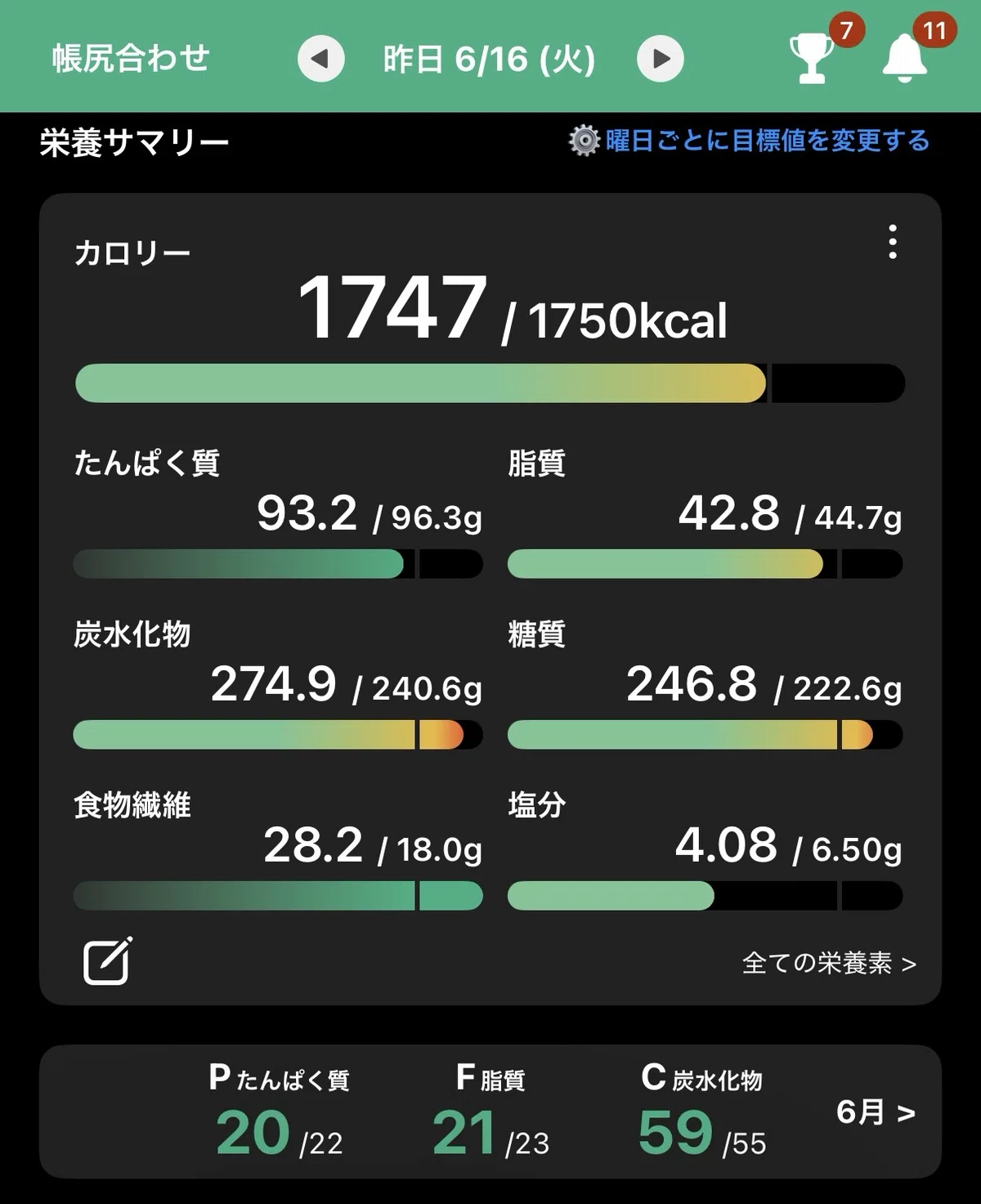Tap the date 昨日 6/16 (火)
Viewport: 981px width, 1204px height.
(x=490, y=59)
